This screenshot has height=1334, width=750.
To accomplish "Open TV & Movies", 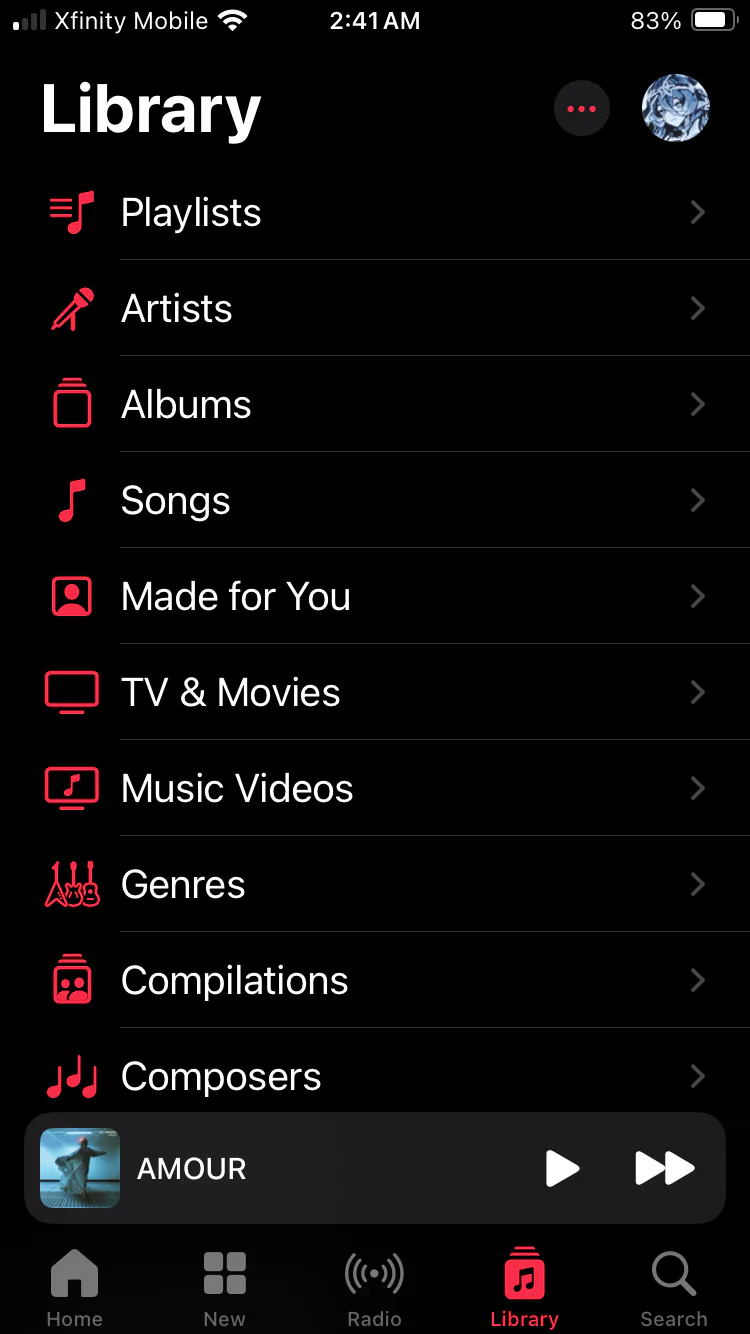I will pos(375,692).
